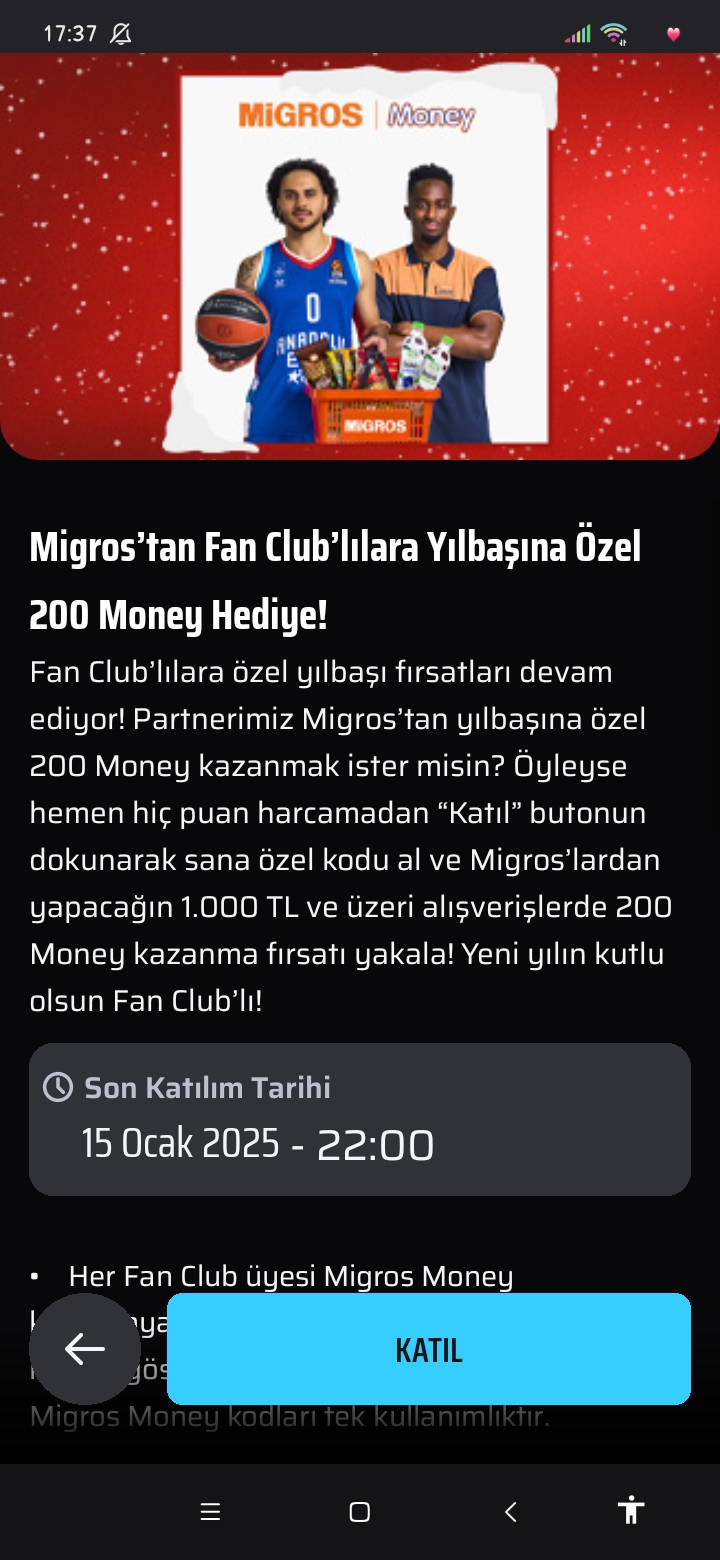
Task: Open the accessibility shortcut button
Action: (631, 1510)
